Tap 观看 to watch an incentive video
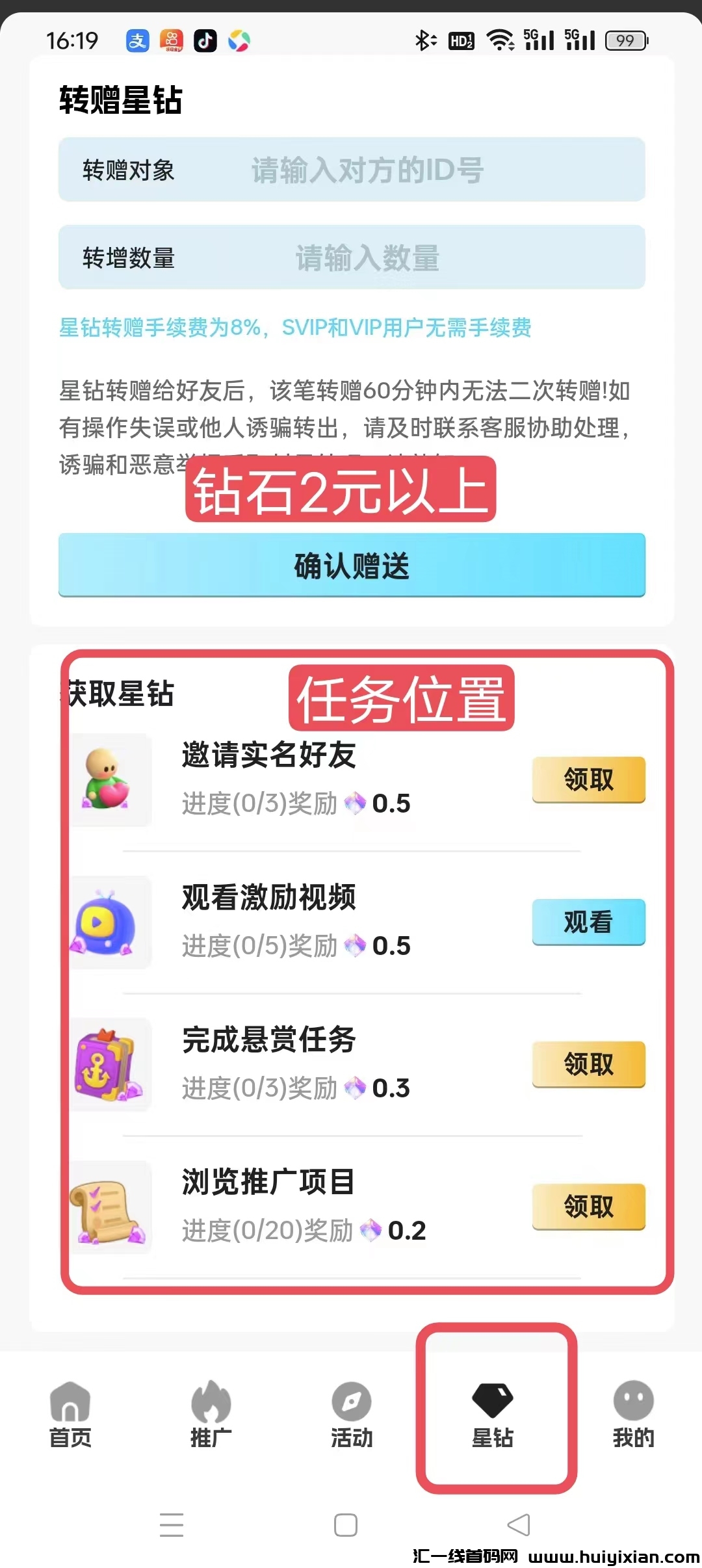Viewport: 702px width, 1568px height. pos(588,922)
